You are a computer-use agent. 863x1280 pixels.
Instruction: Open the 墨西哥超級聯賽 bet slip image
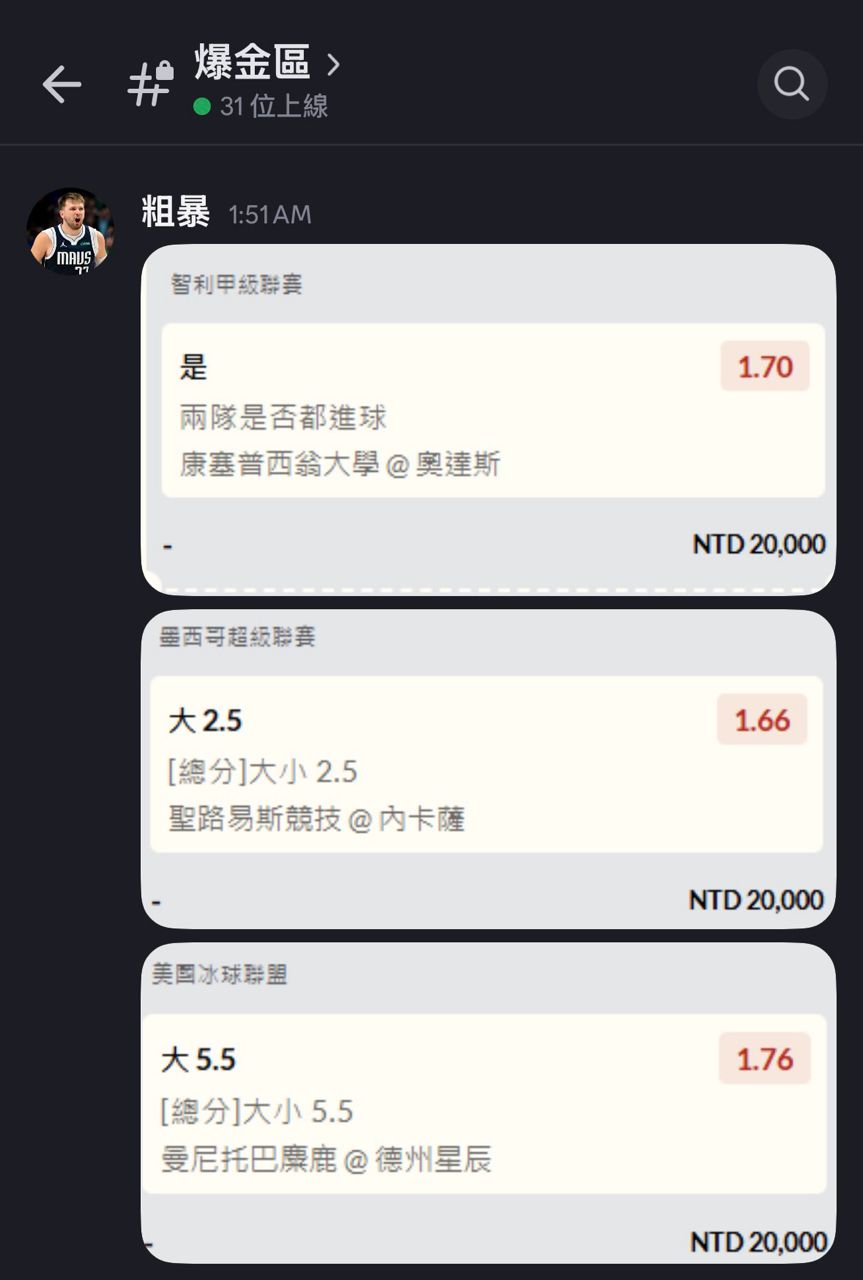pyautogui.click(x=488, y=770)
